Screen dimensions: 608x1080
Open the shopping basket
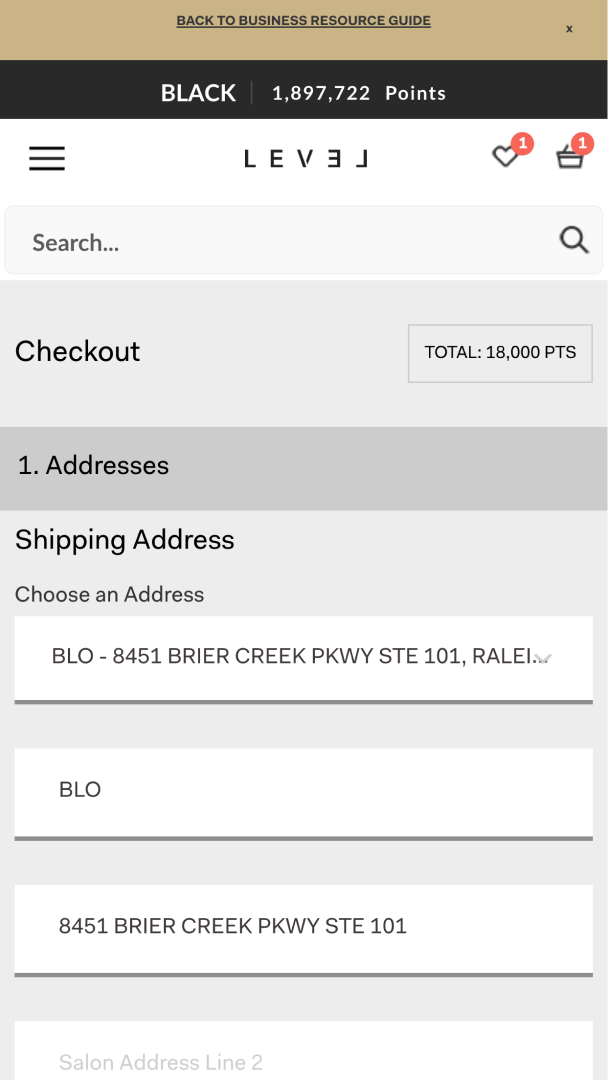[x=570, y=157]
